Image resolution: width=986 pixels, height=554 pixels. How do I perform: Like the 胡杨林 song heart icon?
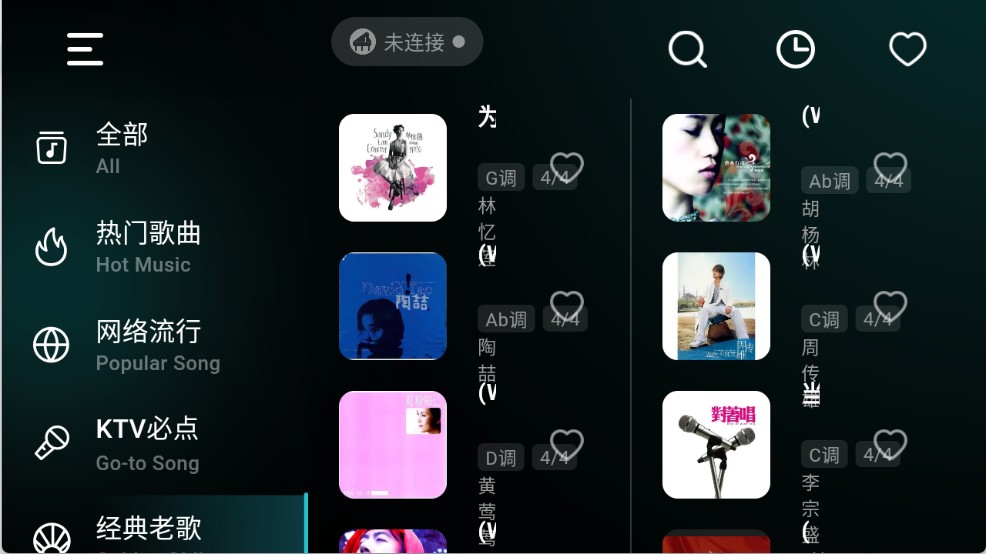pos(890,167)
